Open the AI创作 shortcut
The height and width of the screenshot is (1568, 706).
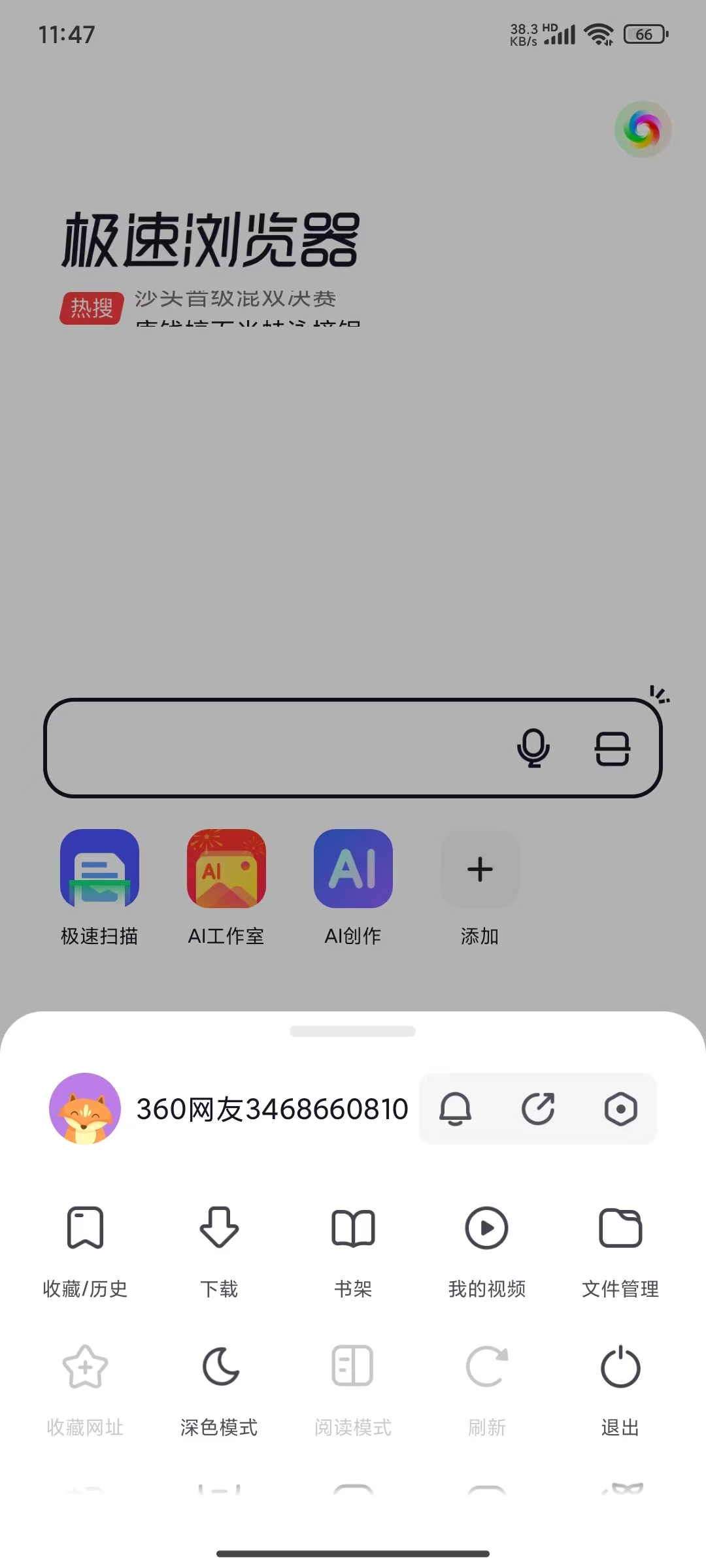click(x=353, y=885)
